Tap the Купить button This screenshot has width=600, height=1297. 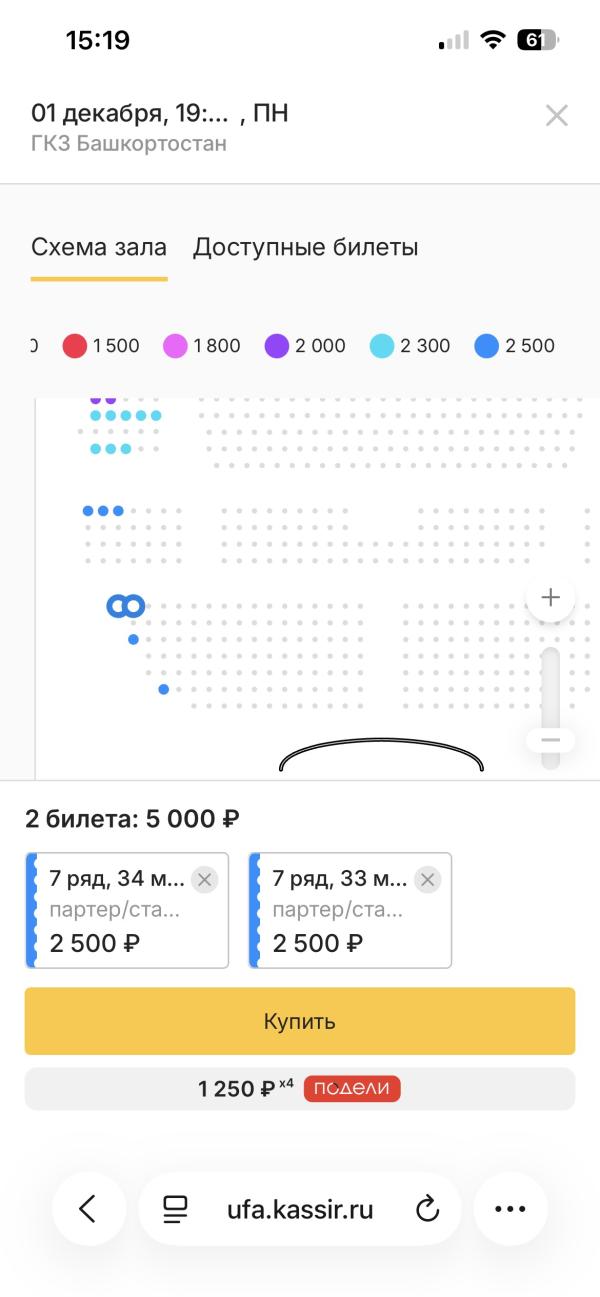point(300,1021)
